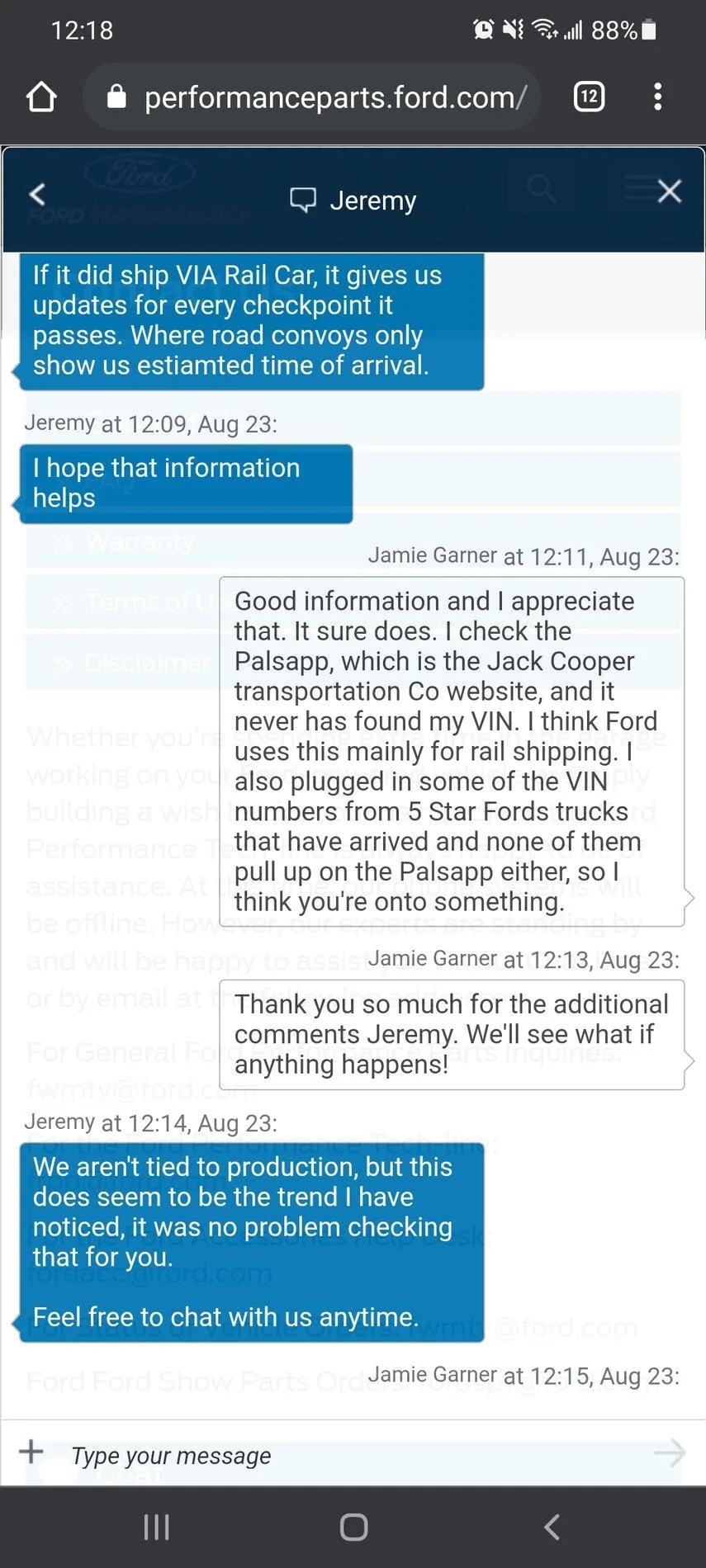The image size is (706, 1568).
Task: View the 12 open browser tabs
Action: coord(589,97)
